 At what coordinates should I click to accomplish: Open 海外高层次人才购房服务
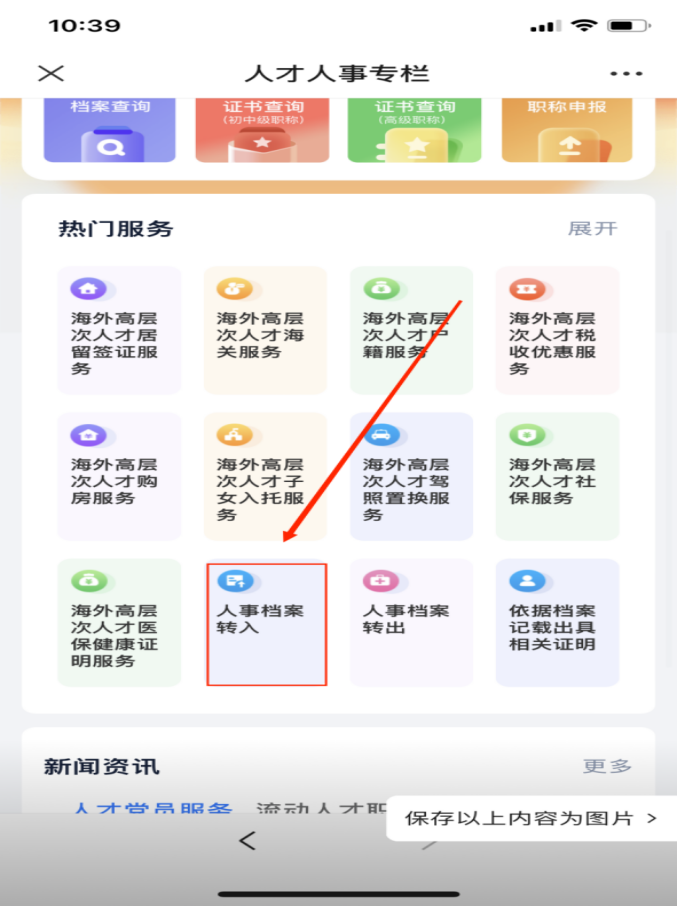click(119, 476)
